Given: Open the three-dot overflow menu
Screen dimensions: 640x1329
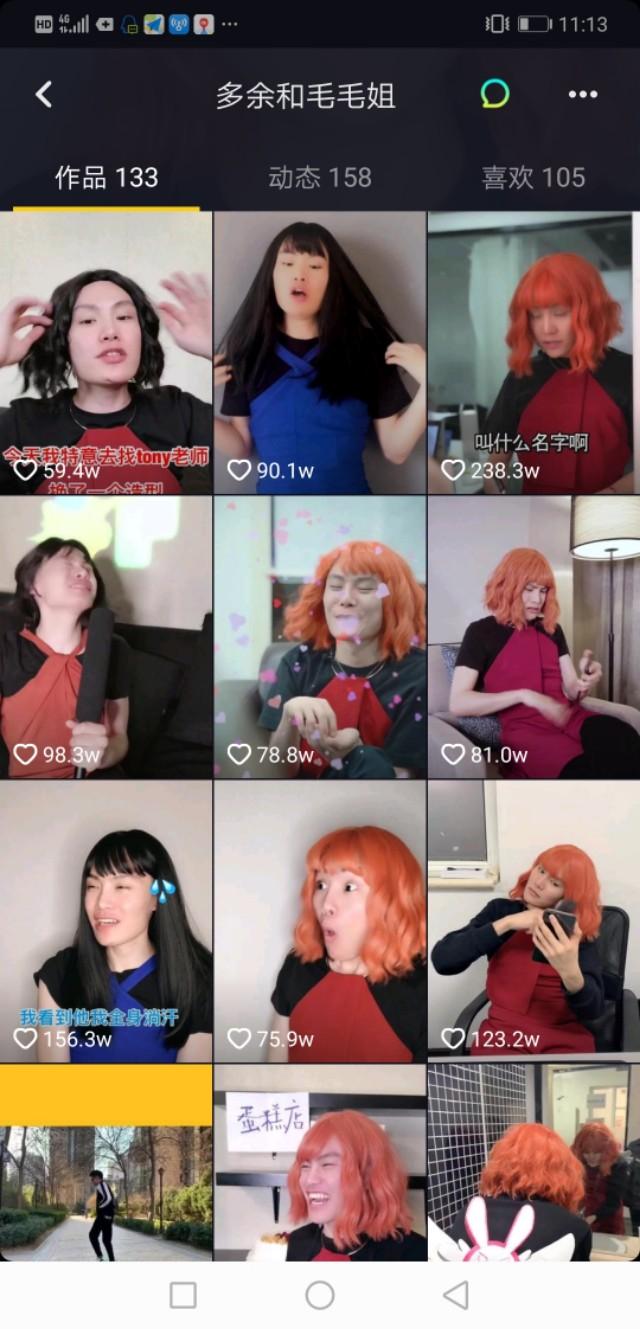Looking at the screenshot, I should click(582, 95).
